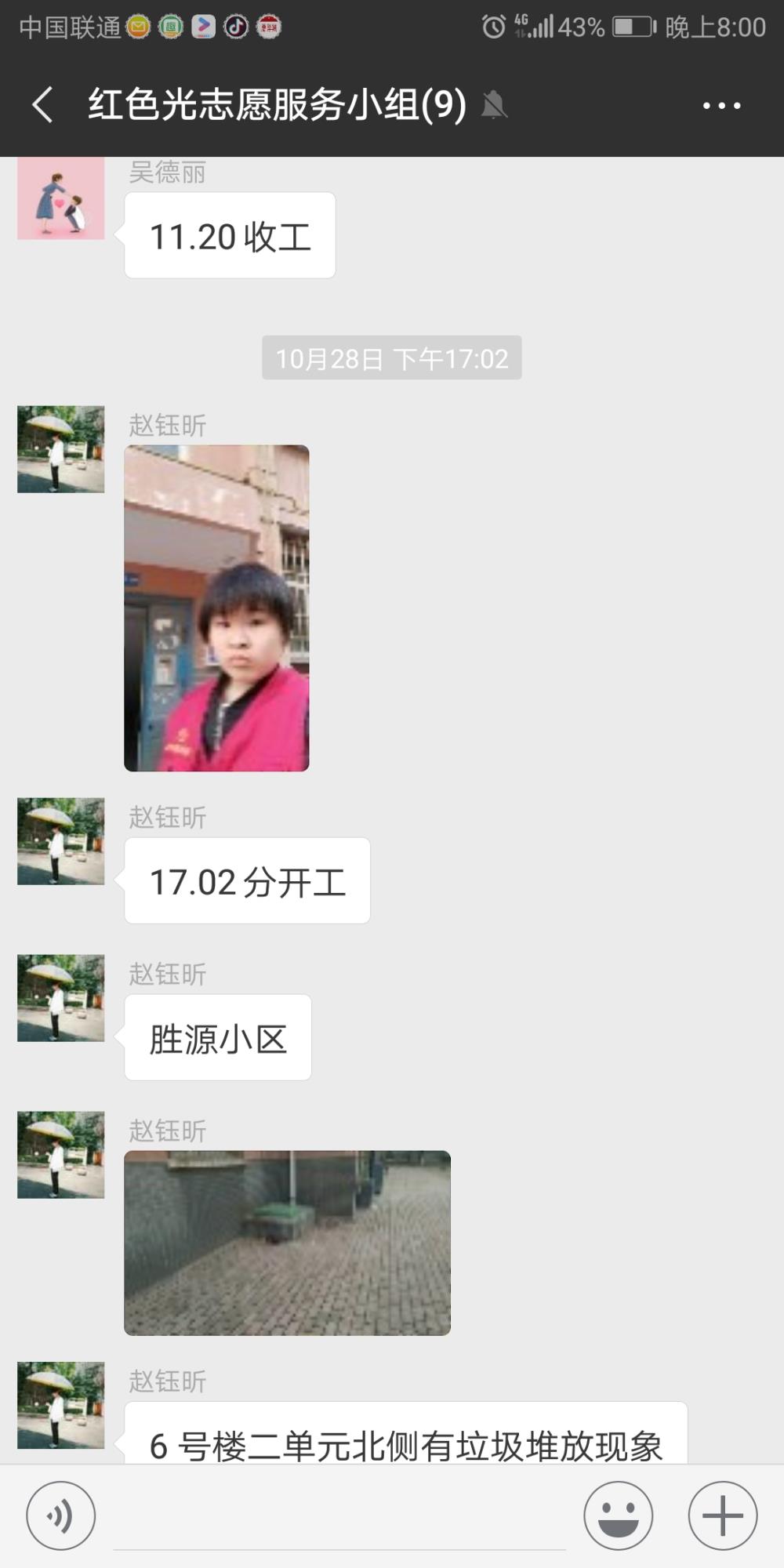Open the group chat options menu
784x1568 pixels.
coord(721,105)
